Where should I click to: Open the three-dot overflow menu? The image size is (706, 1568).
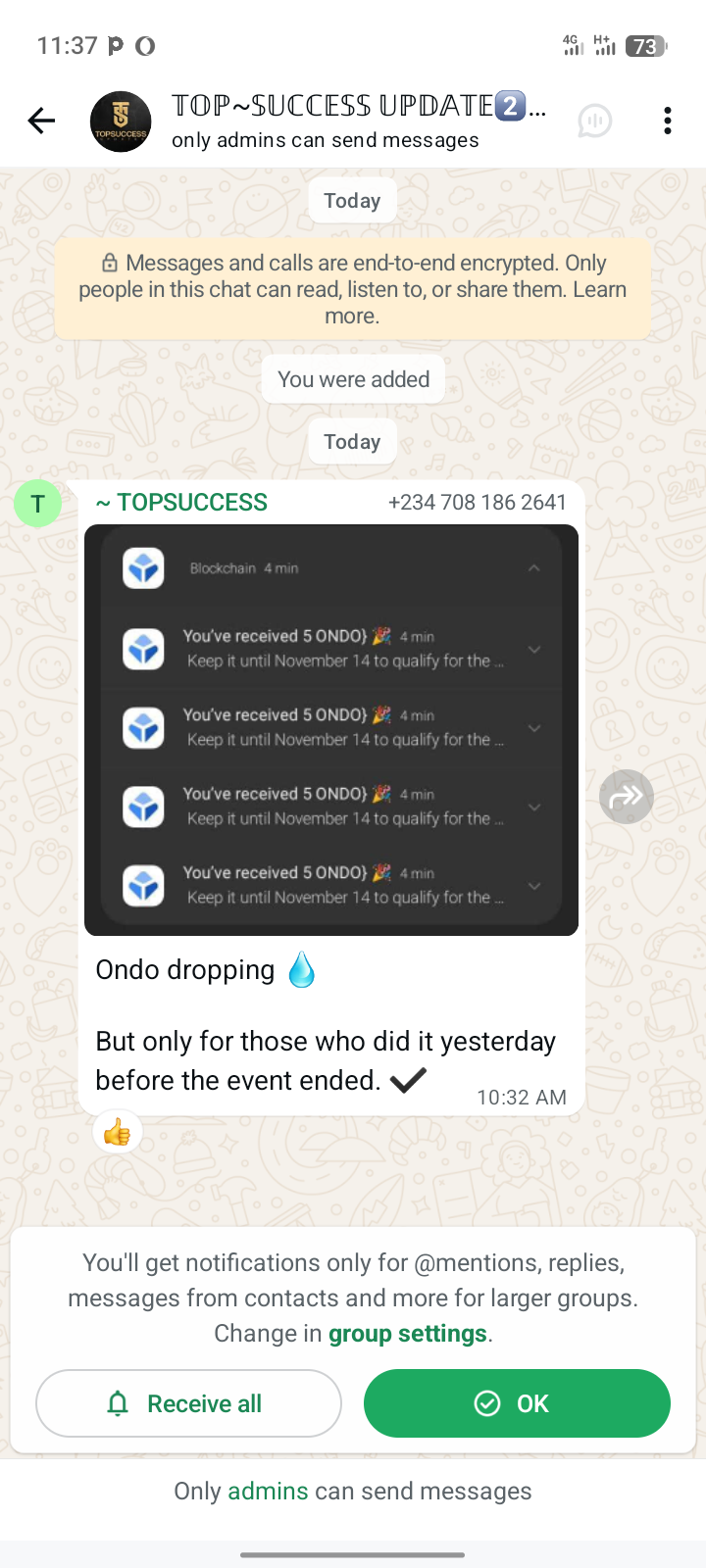pyautogui.click(x=668, y=121)
